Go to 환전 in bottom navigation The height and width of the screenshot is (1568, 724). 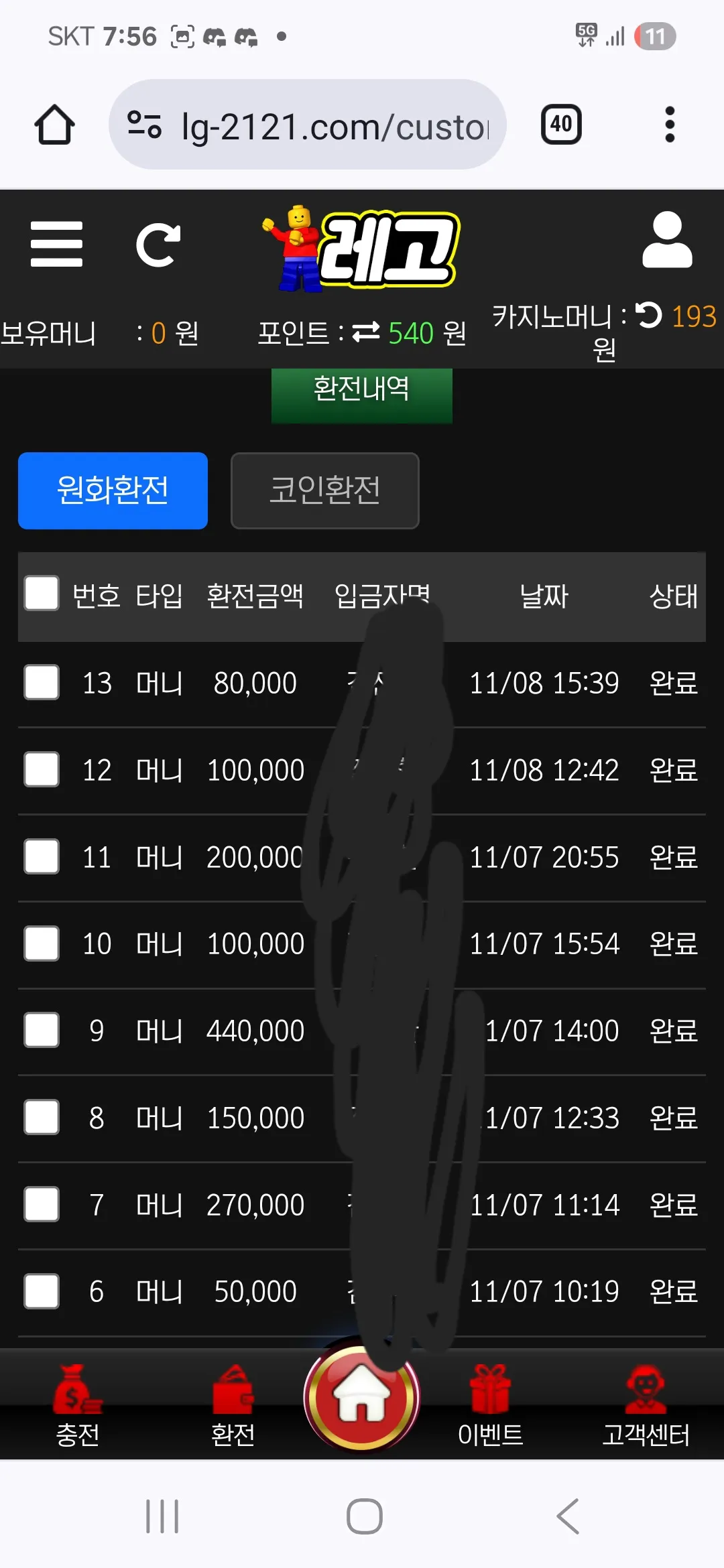[x=233, y=1406]
